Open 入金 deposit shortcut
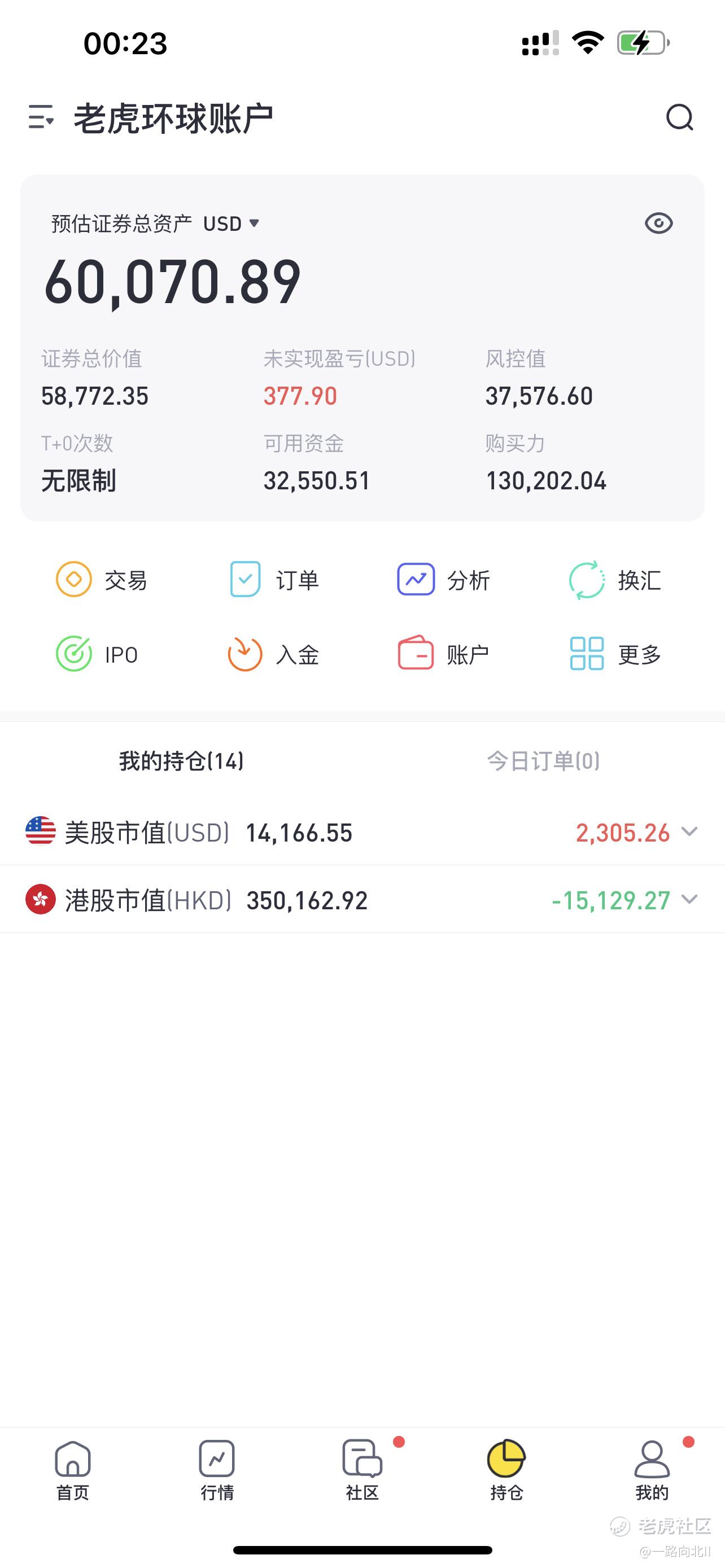Viewport: 725px width, 1568px height. pos(274,654)
